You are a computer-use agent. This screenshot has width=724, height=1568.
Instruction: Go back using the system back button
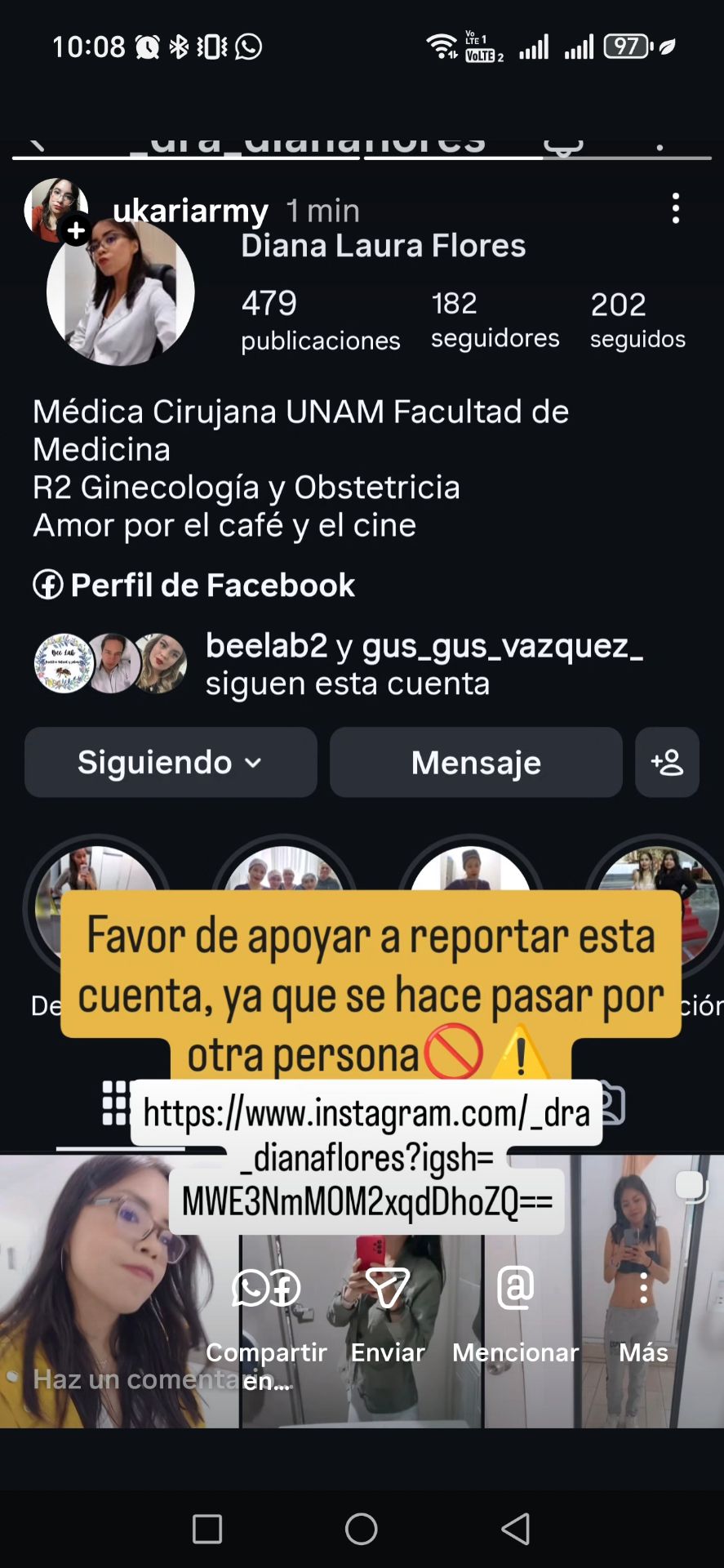(515, 1529)
